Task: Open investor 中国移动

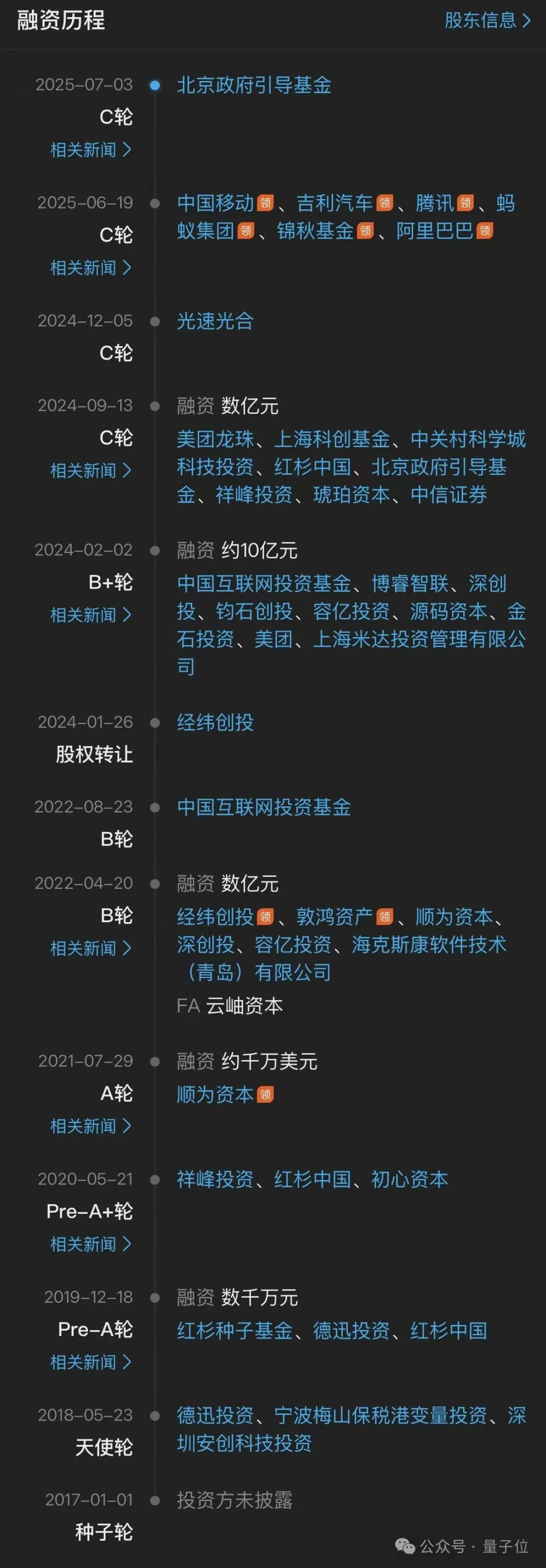Action: [215, 203]
